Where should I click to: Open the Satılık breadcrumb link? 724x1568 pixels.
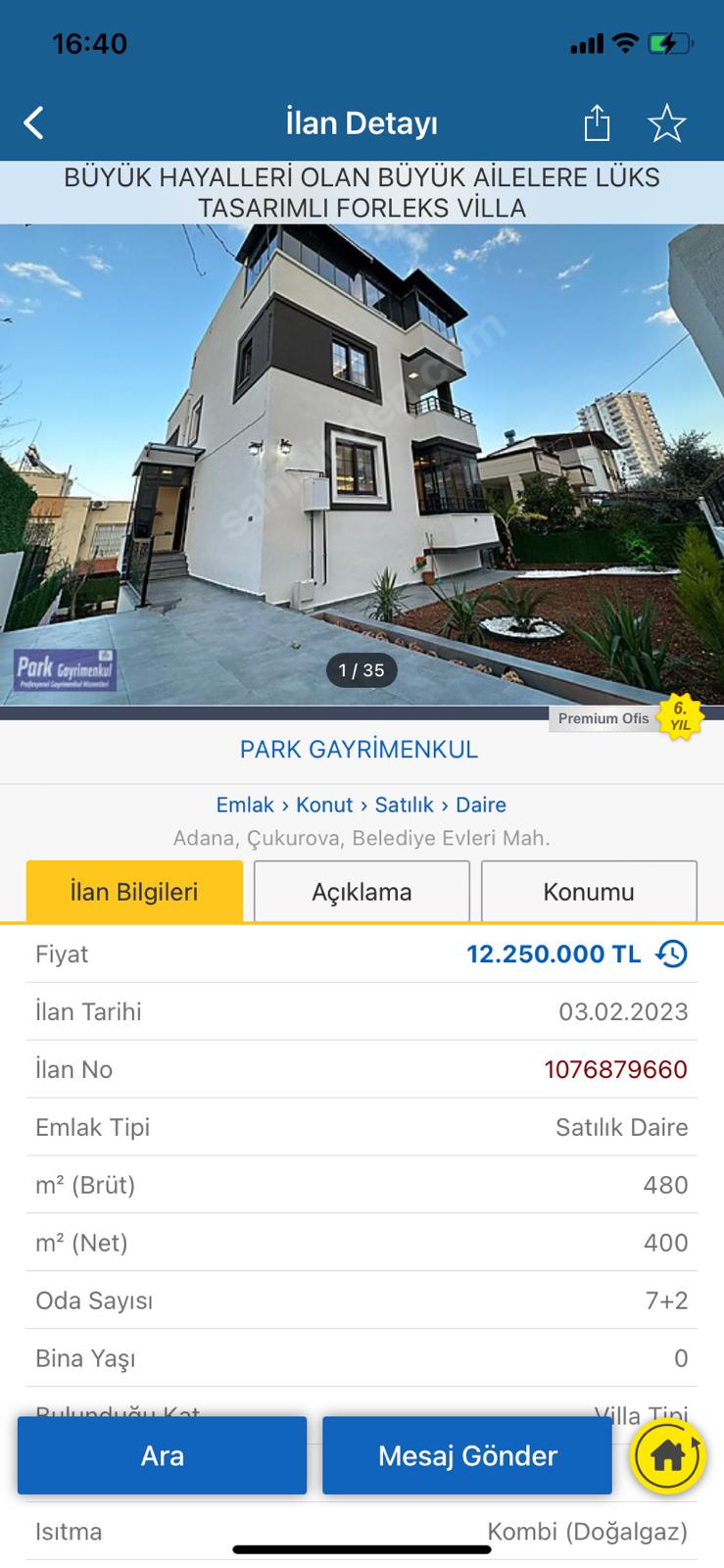[405, 805]
